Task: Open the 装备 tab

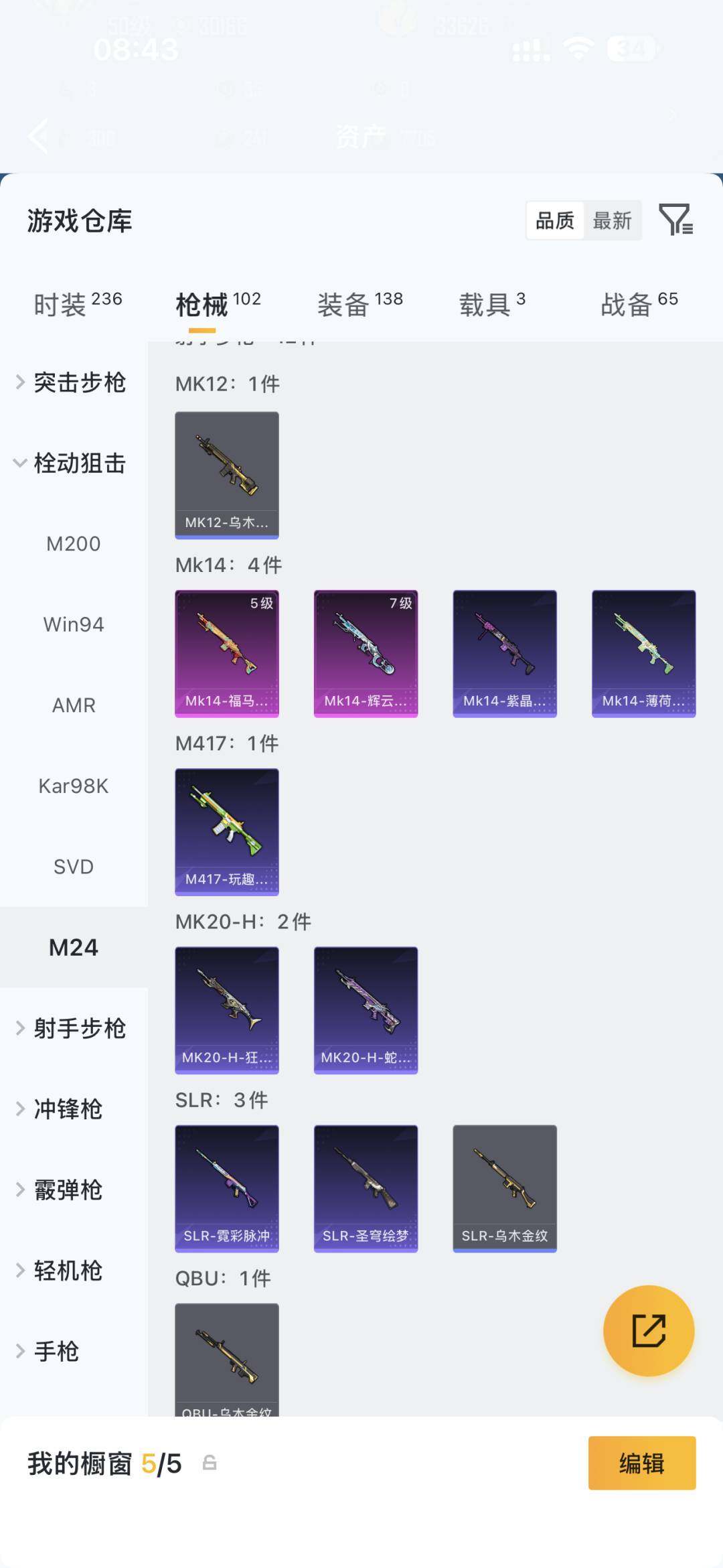Action: 359,304
